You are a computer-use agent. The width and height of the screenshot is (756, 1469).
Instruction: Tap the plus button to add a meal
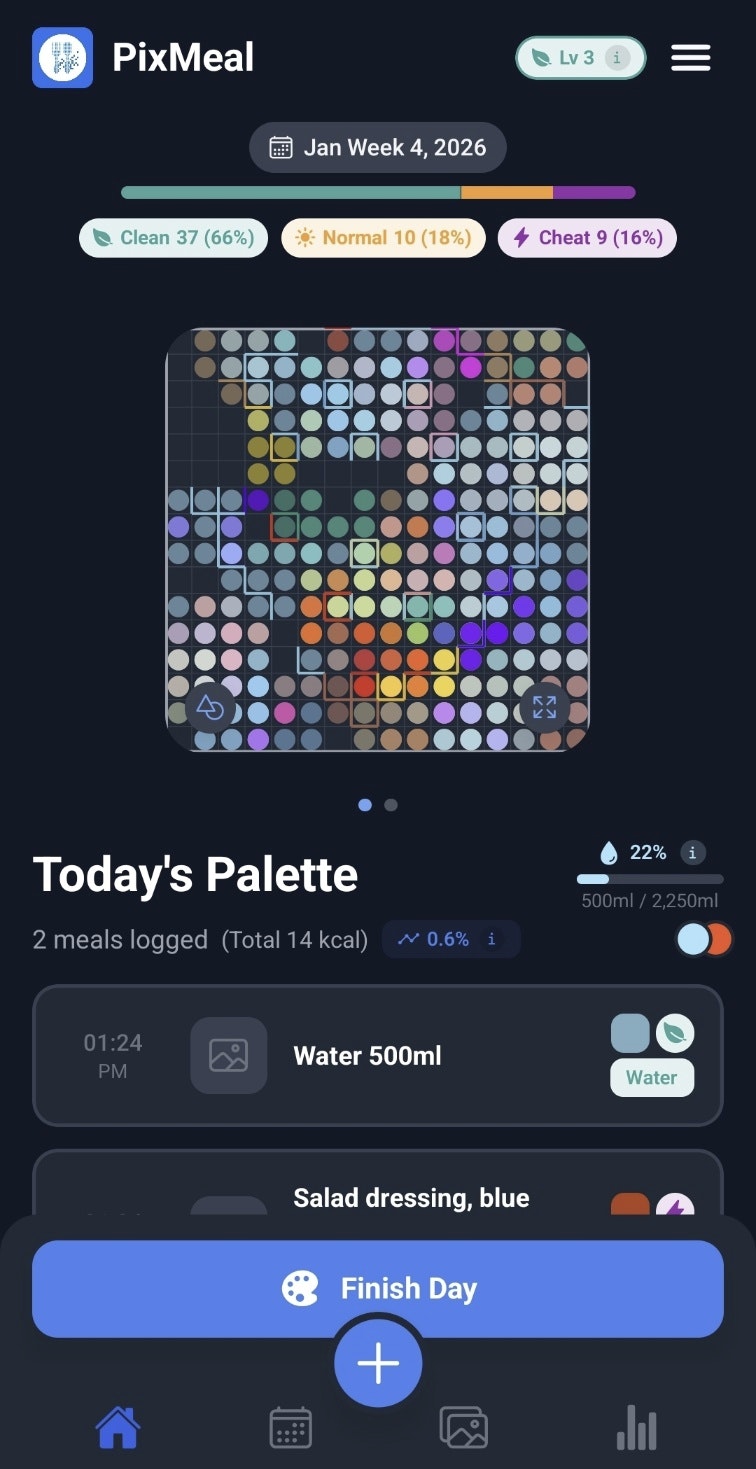tap(377, 1362)
